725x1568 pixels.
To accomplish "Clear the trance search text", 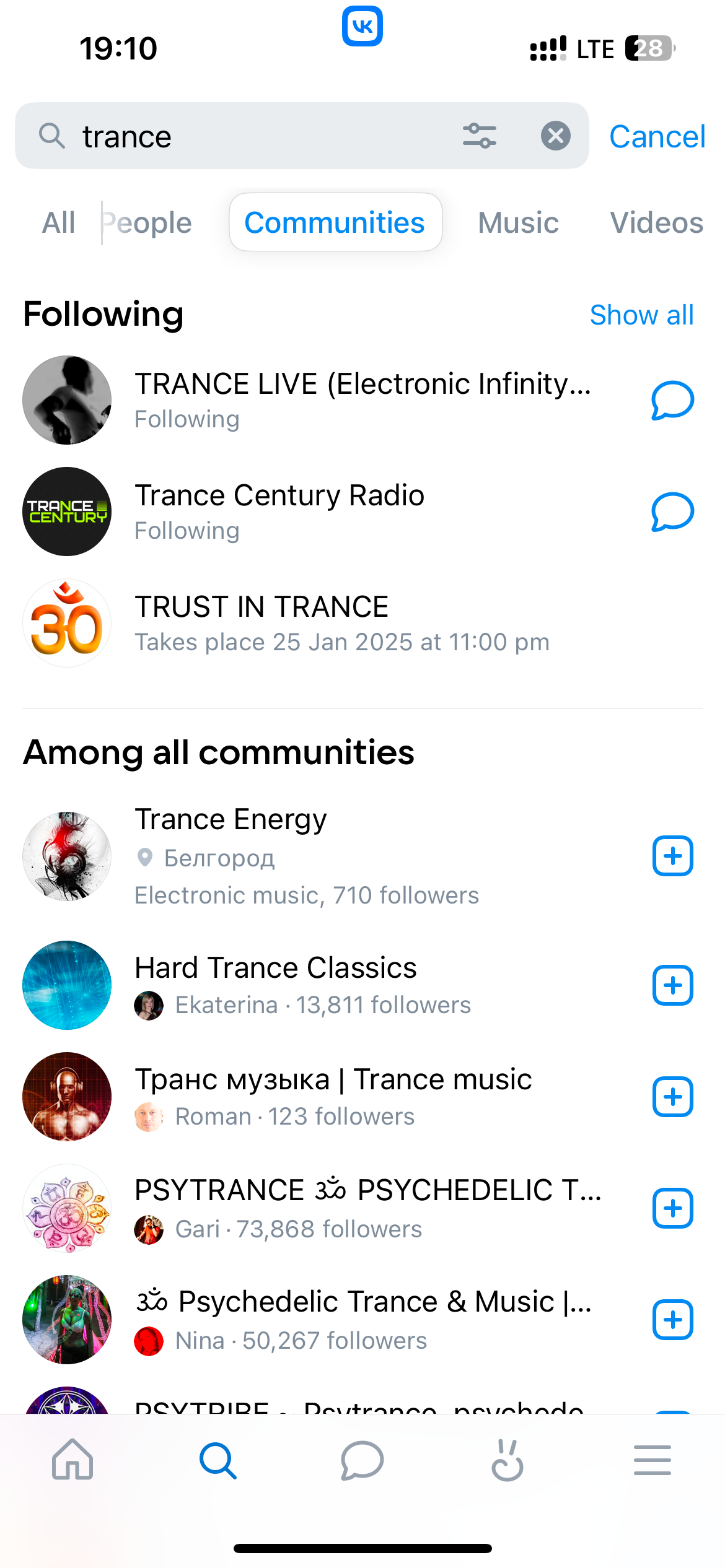I will pos(555,136).
